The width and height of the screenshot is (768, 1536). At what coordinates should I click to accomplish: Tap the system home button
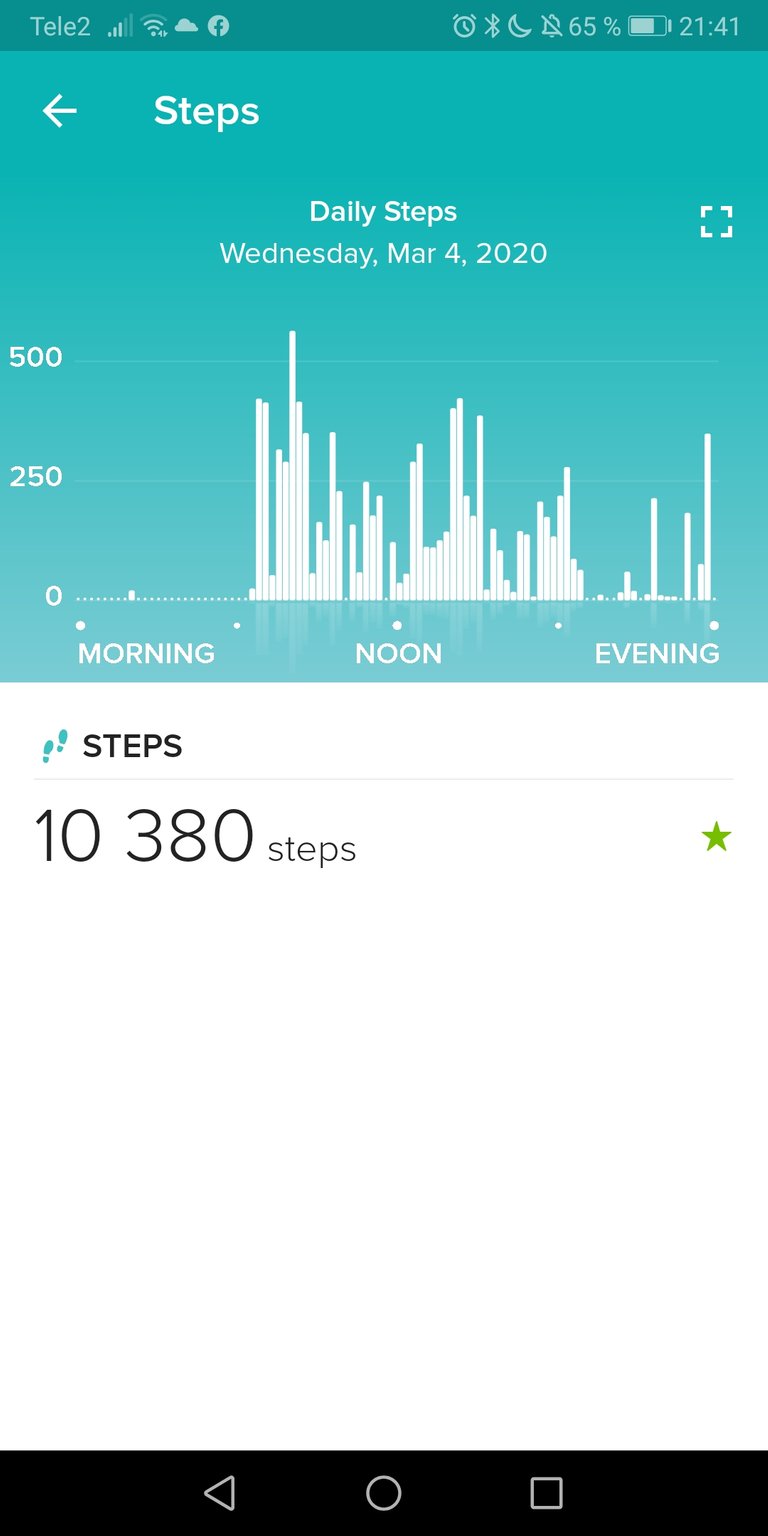(384, 1493)
